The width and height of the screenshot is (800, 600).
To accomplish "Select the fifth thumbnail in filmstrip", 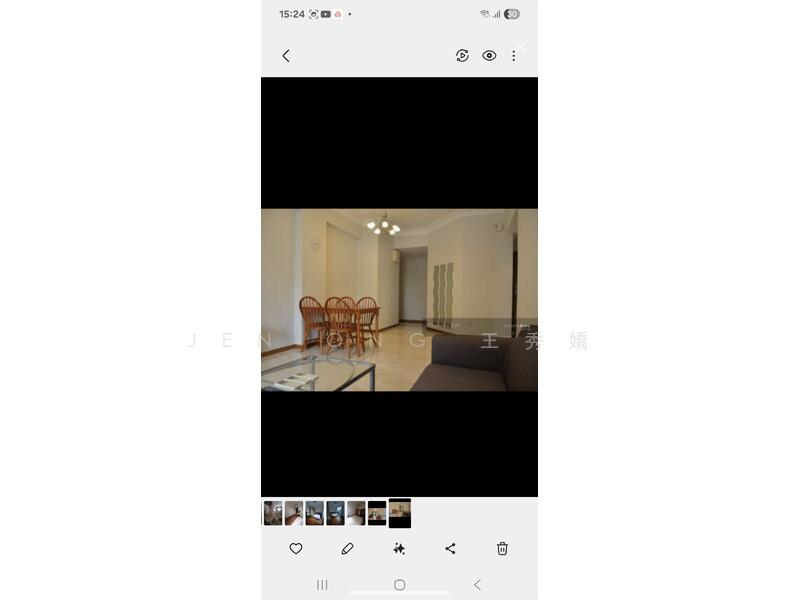I will click(356, 513).
